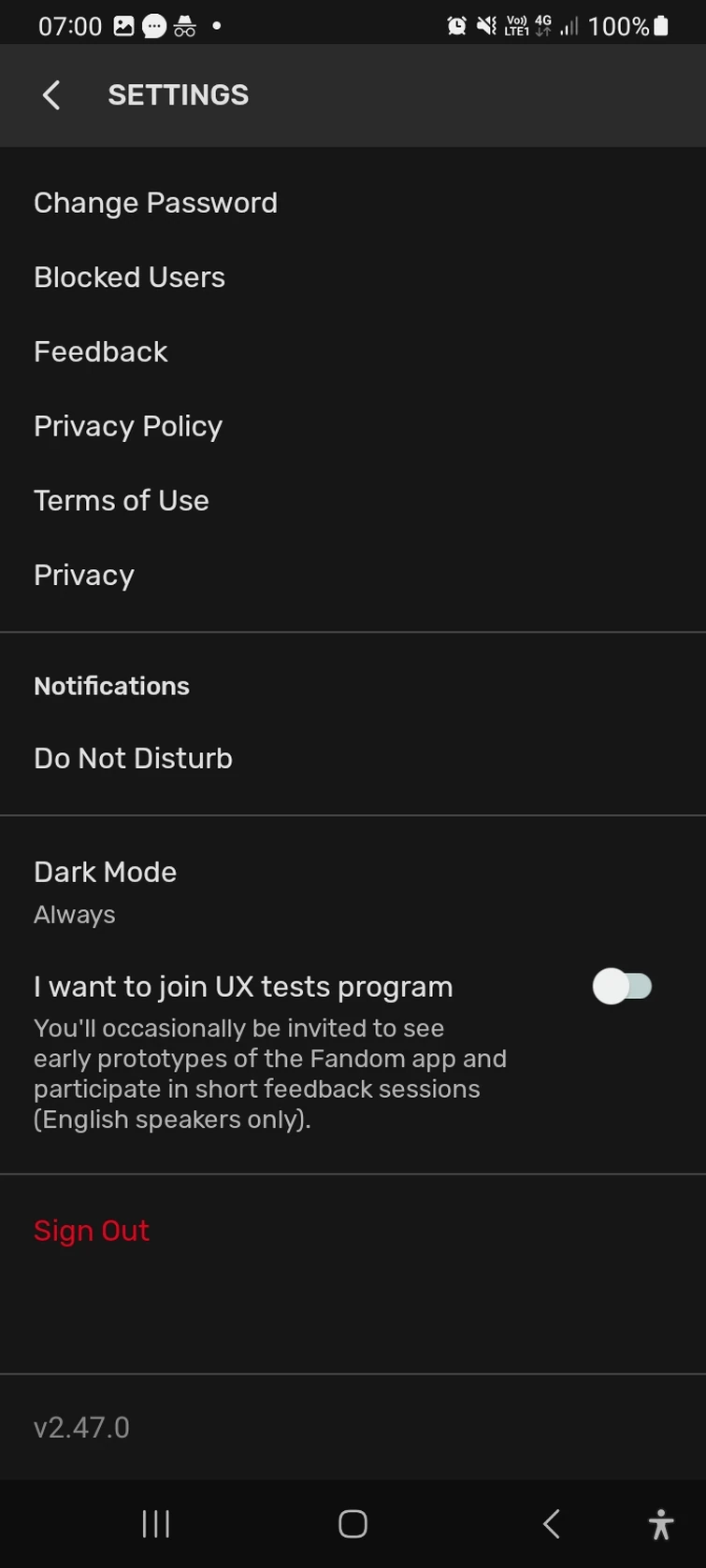Enable the UX tests program switch
Viewport: 706px width, 1568px height.
(x=622, y=987)
